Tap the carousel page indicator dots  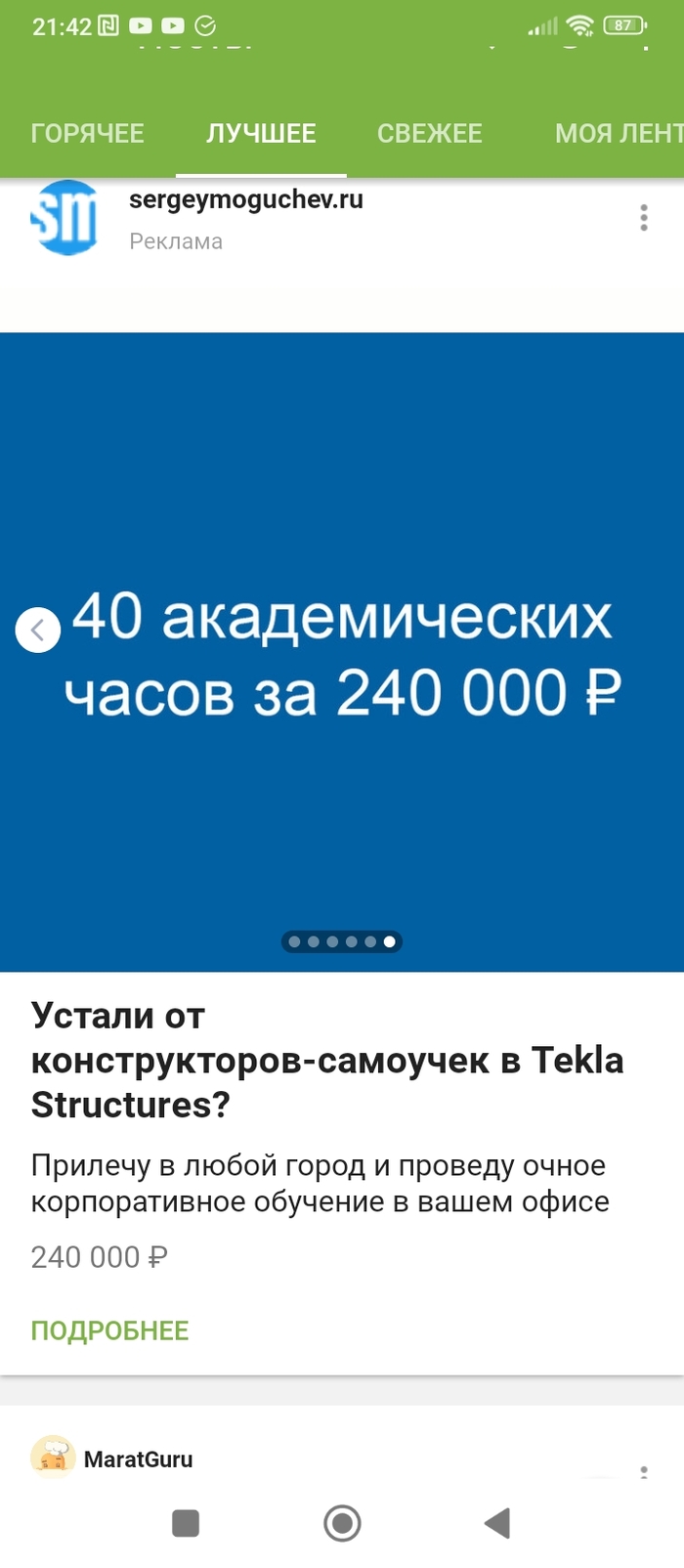pos(342,941)
